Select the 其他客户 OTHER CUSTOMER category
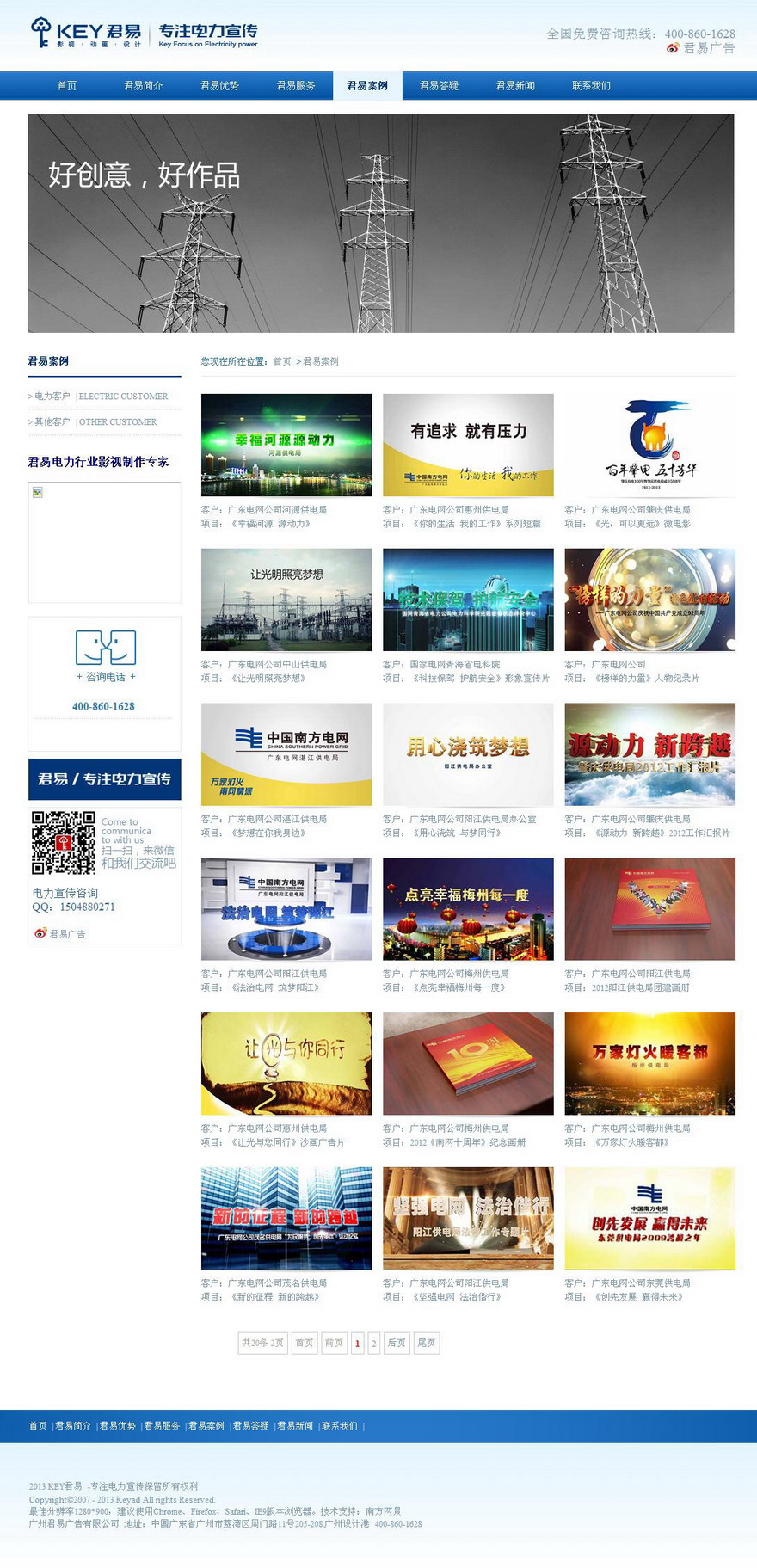757x1568 pixels. coord(94,422)
